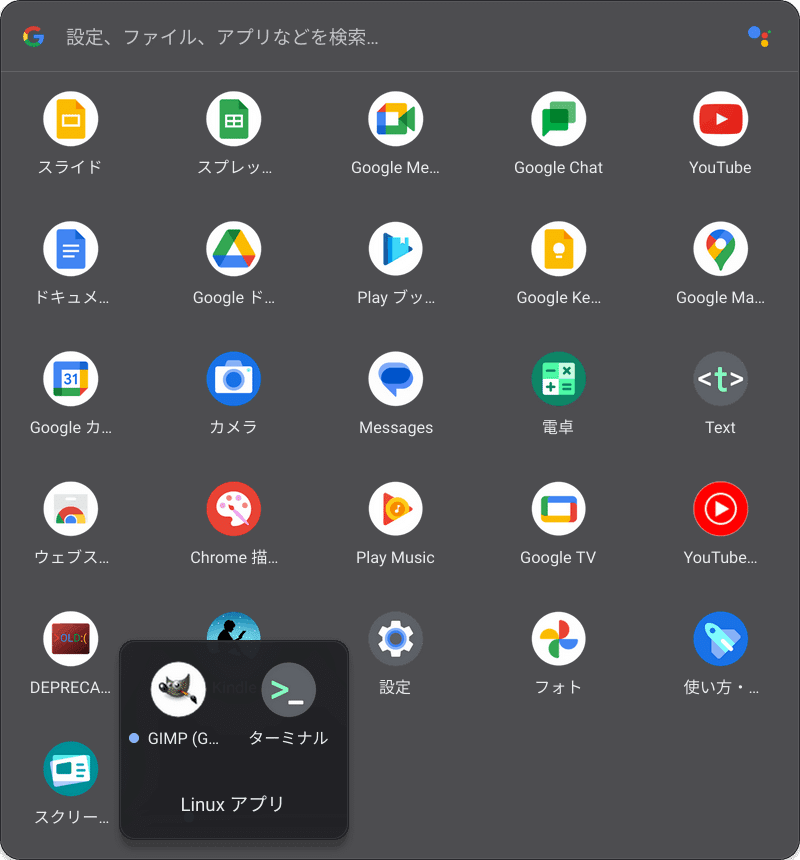Launch the Text editor app
This screenshot has width=800, height=860.
720,379
